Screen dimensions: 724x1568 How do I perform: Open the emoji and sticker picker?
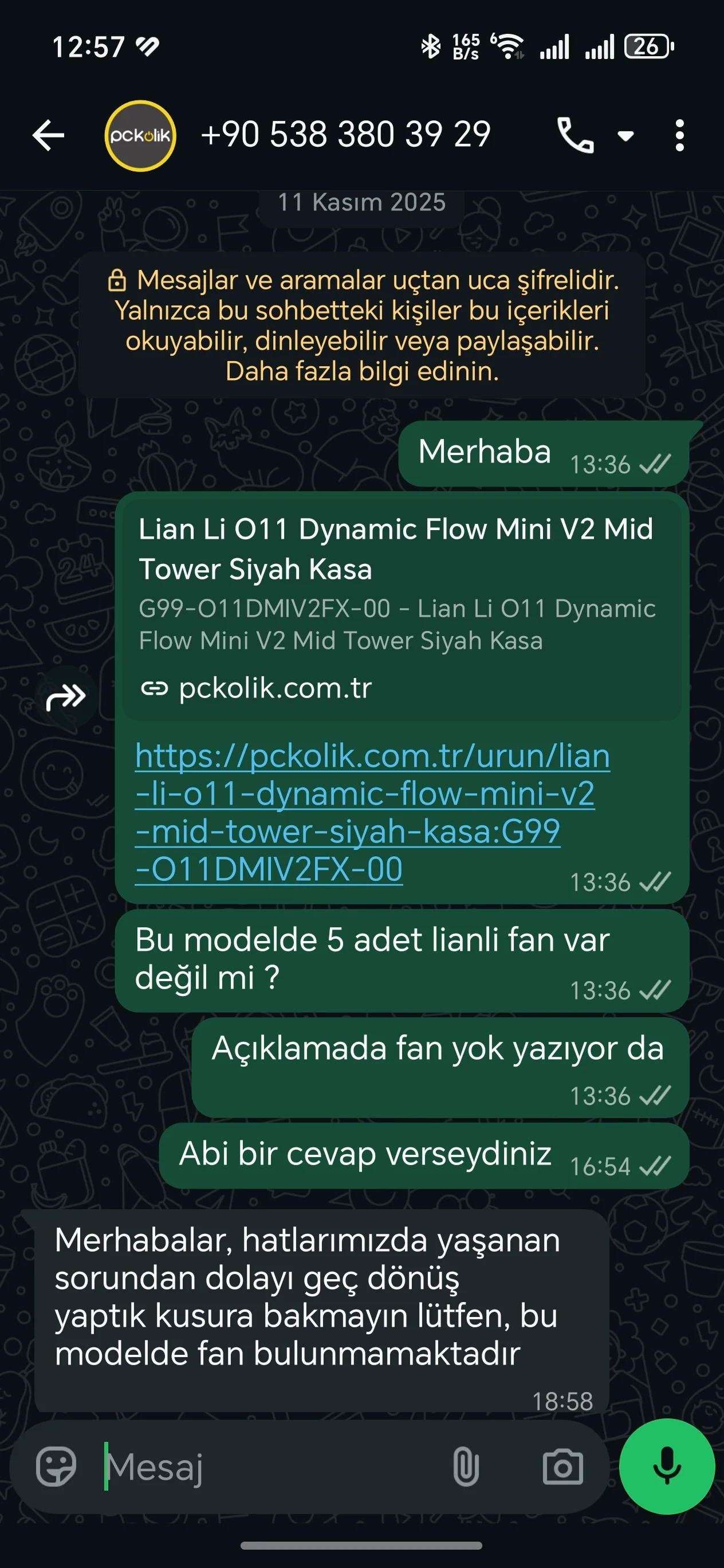(56, 1467)
